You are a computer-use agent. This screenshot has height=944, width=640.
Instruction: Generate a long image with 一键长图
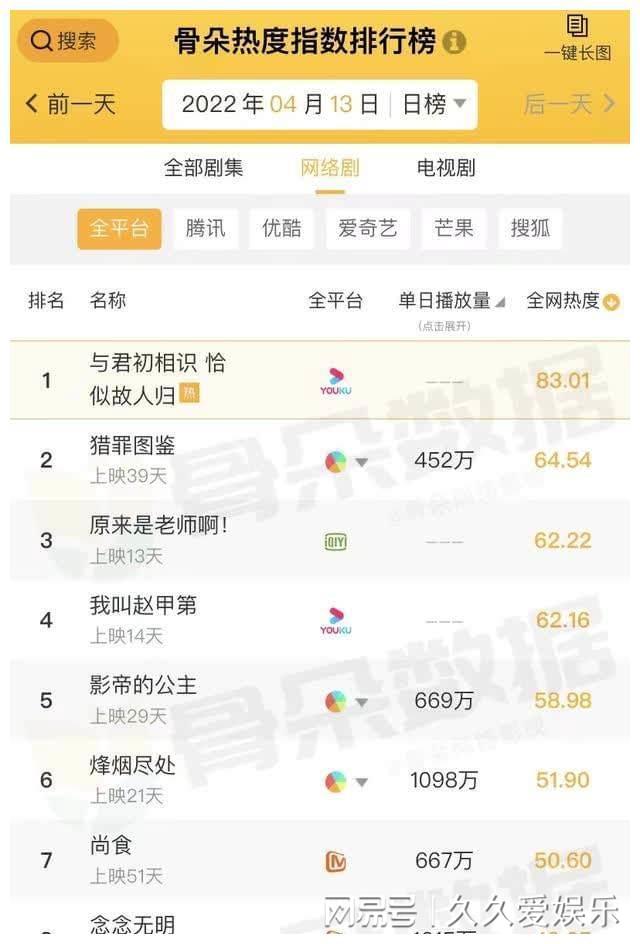click(577, 39)
